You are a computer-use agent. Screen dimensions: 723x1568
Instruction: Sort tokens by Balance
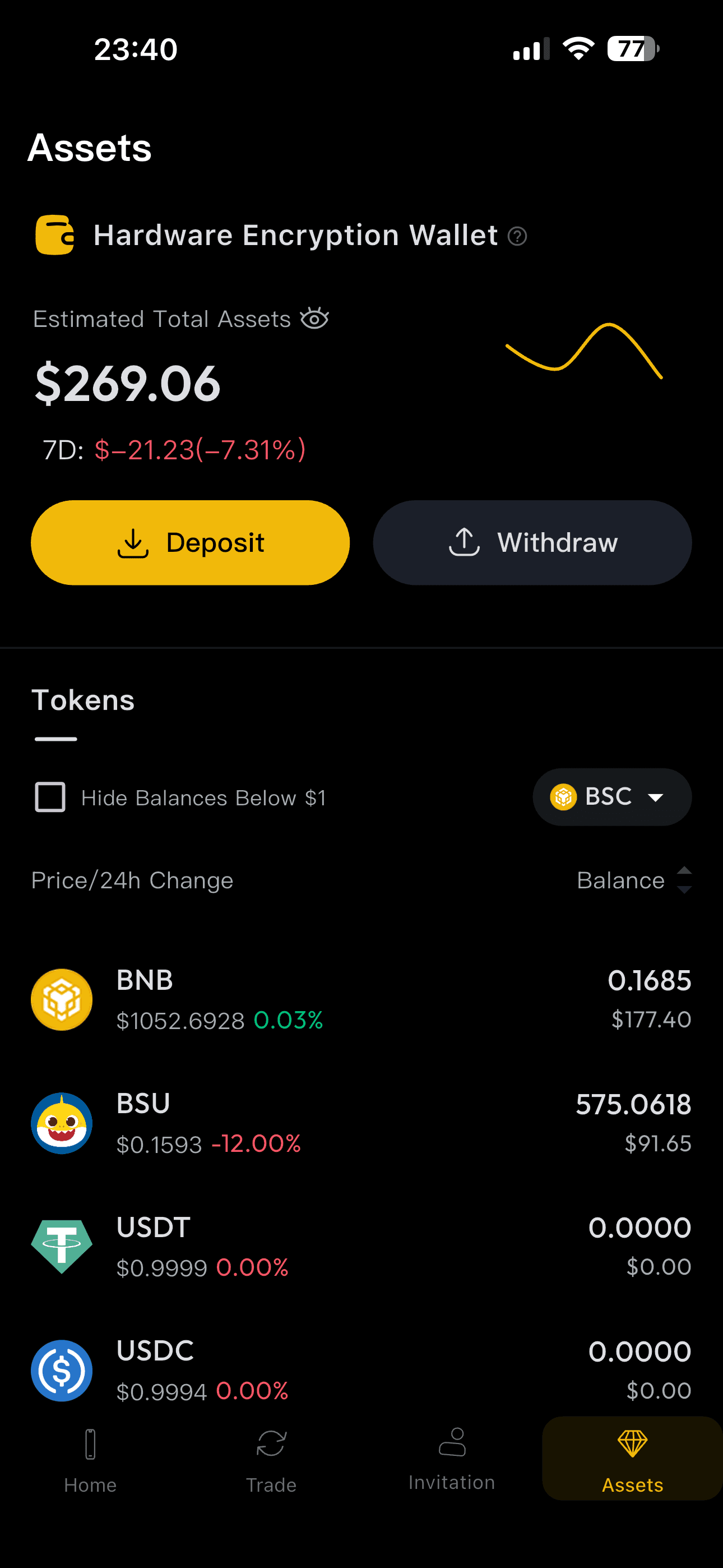(x=633, y=880)
